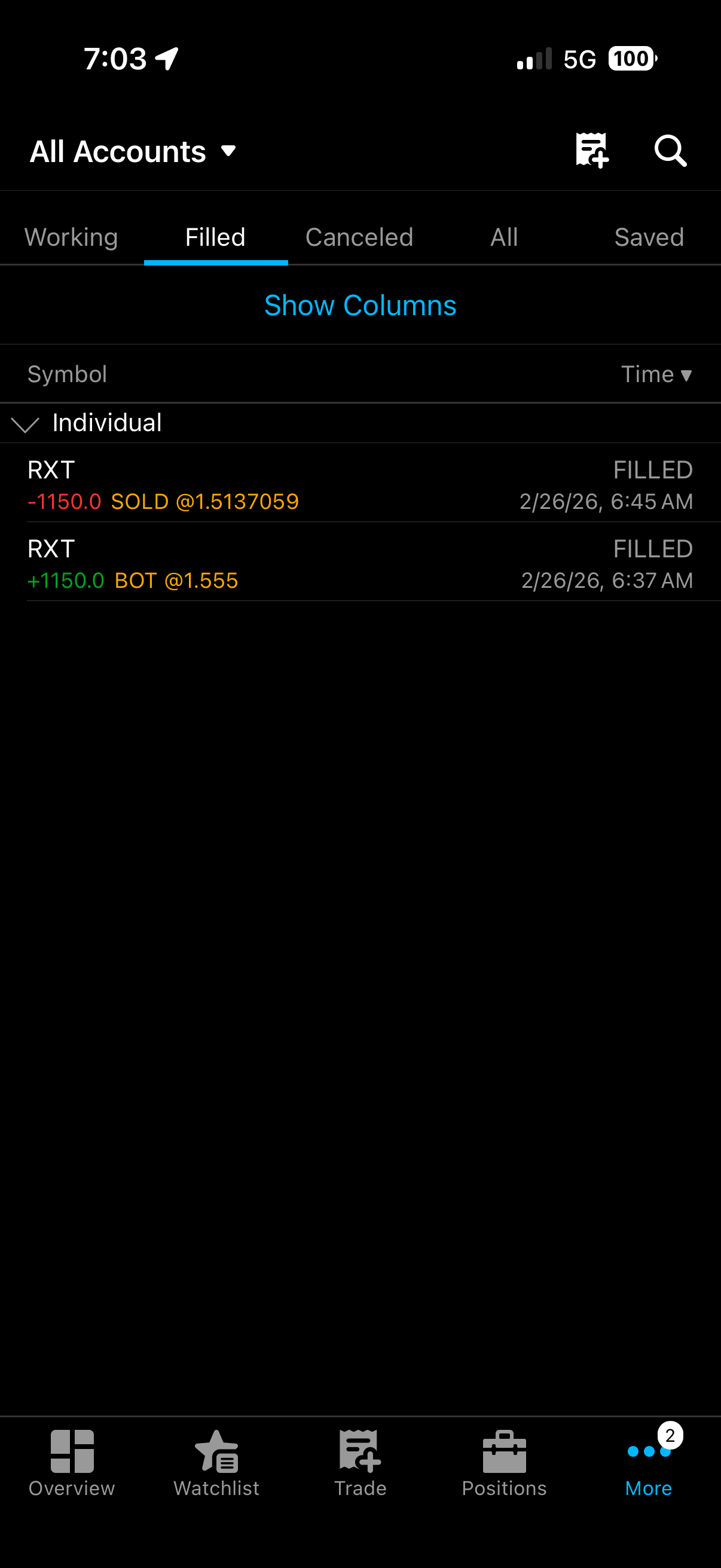Open the RXT BOT order at 6:37 AM

(x=360, y=565)
